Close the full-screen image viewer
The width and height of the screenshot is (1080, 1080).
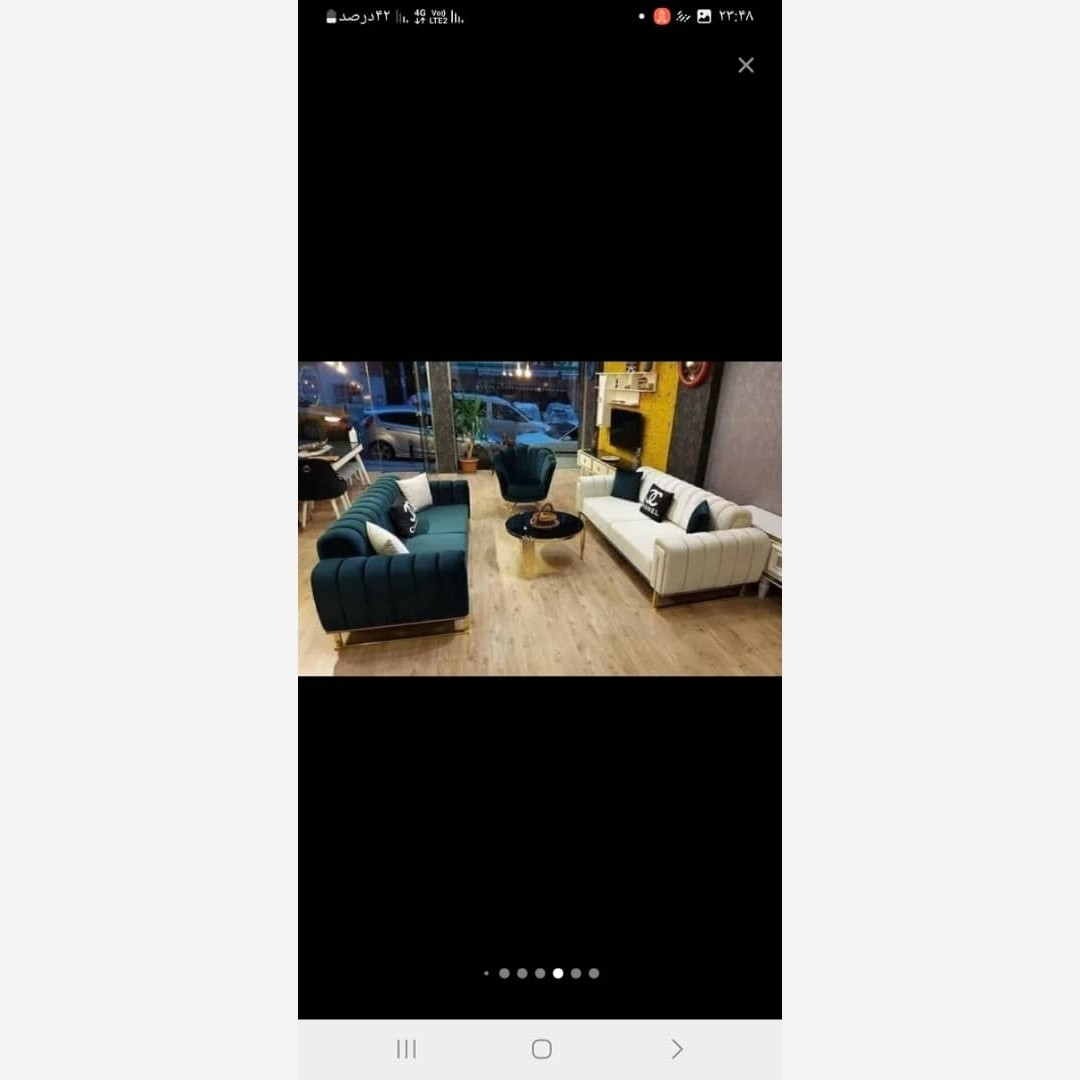click(x=746, y=65)
